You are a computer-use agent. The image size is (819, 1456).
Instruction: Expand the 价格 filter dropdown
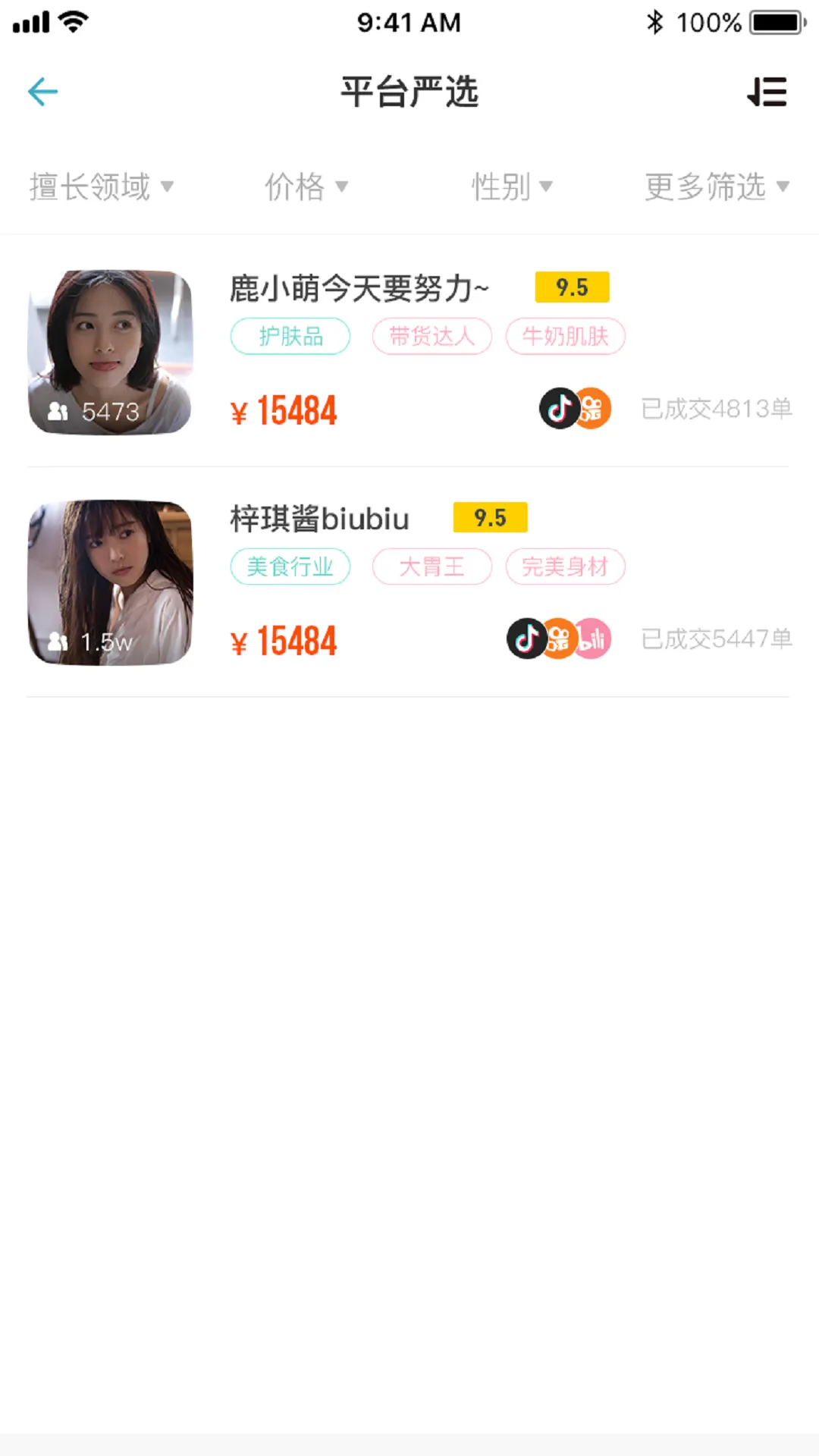(x=306, y=187)
